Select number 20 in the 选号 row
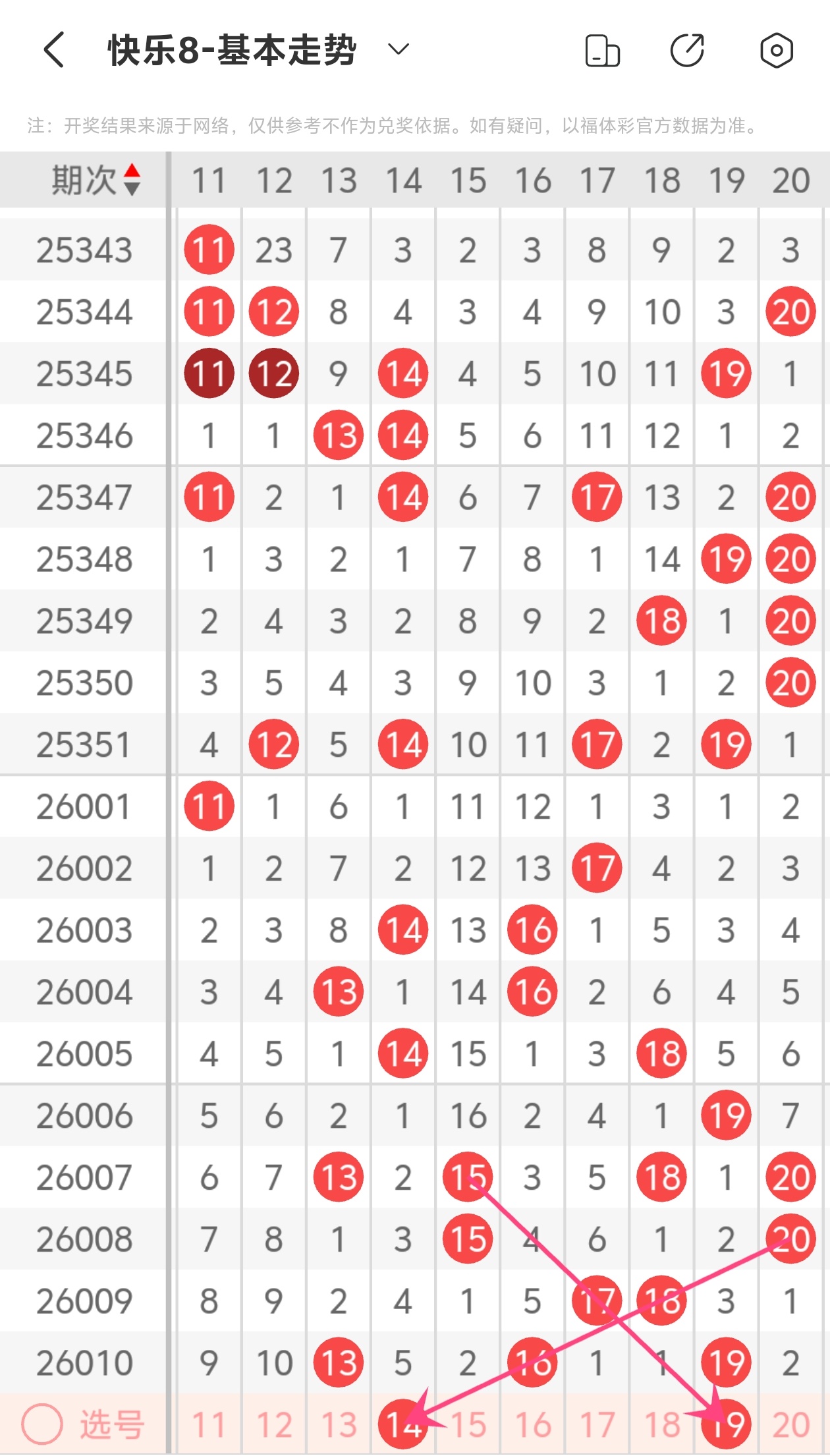The image size is (830, 1456). pyautogui.click(x=790, y=1424)
